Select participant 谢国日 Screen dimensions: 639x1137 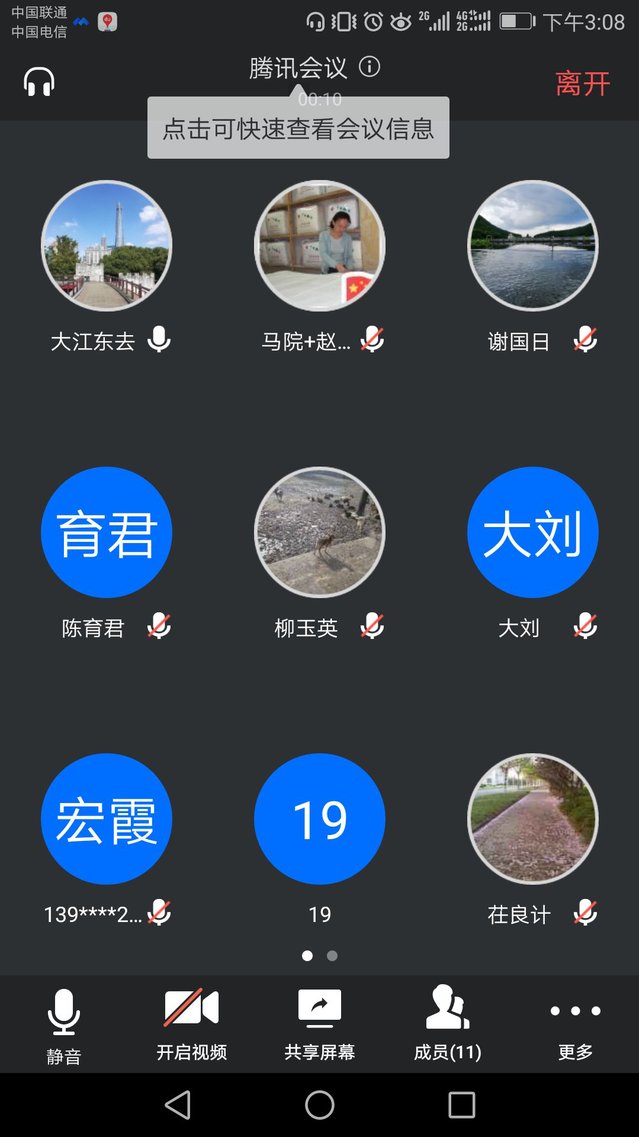[x=532, y=246]
